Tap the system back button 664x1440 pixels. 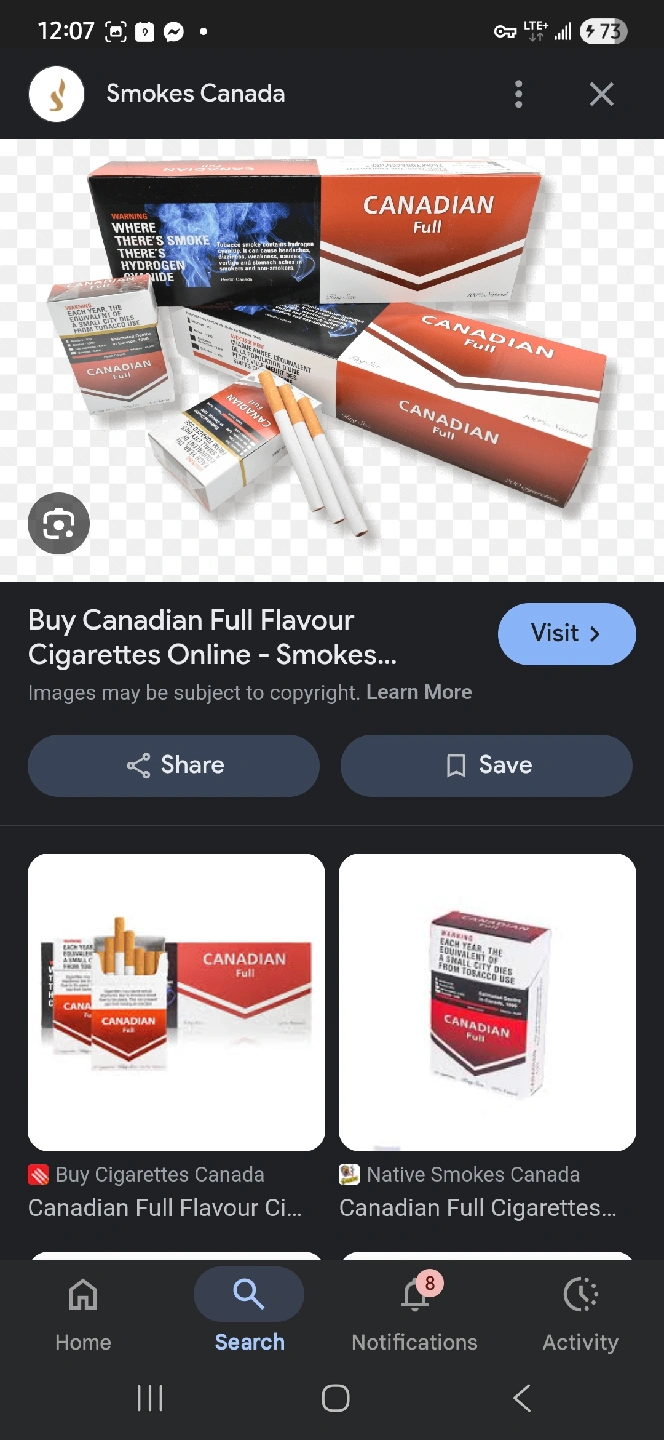[x=522, y=1398]
